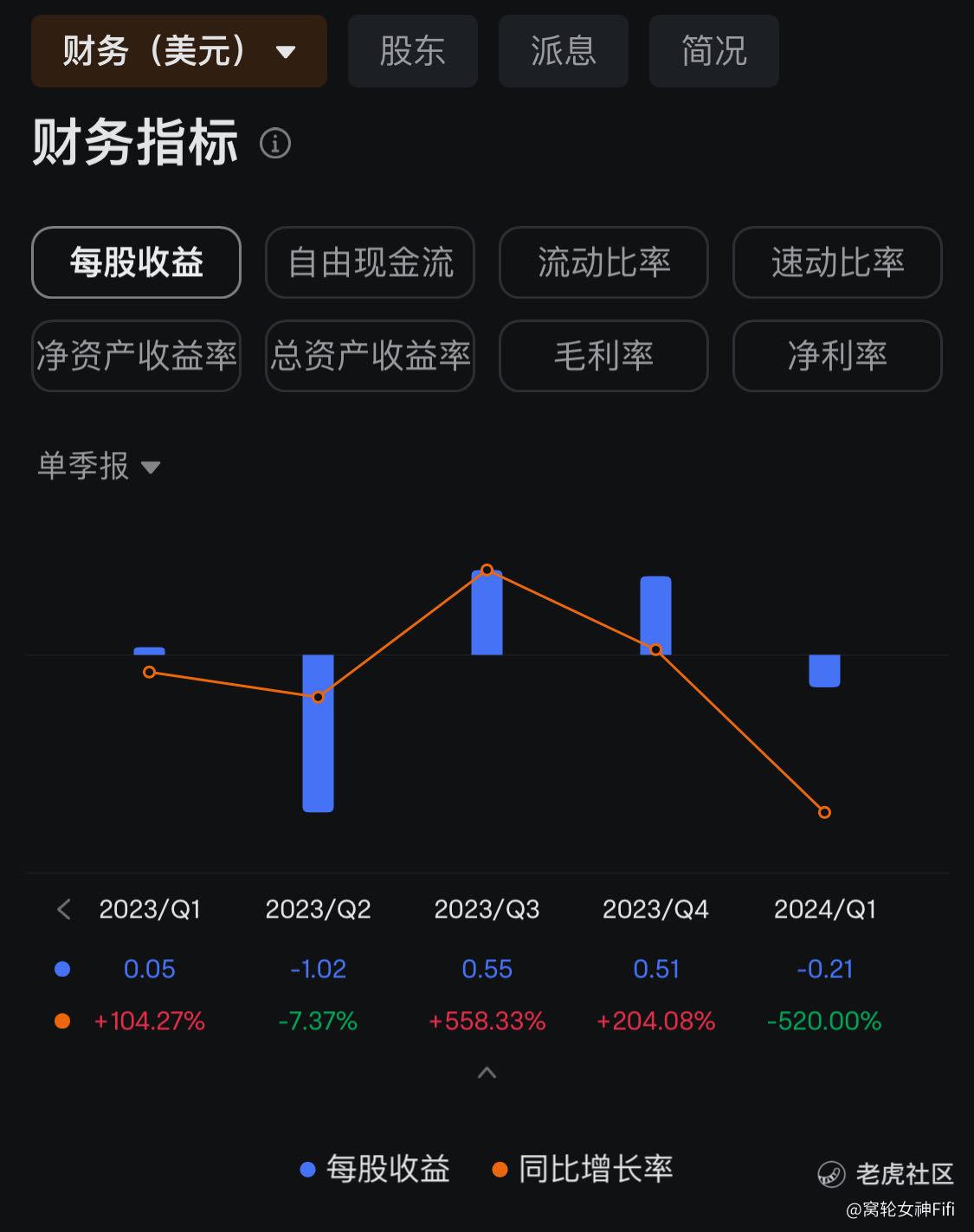This screenshot has width=974, height=1232.
Task: Click the 2023/Q2 negative bar in chart
Action: 318,732
